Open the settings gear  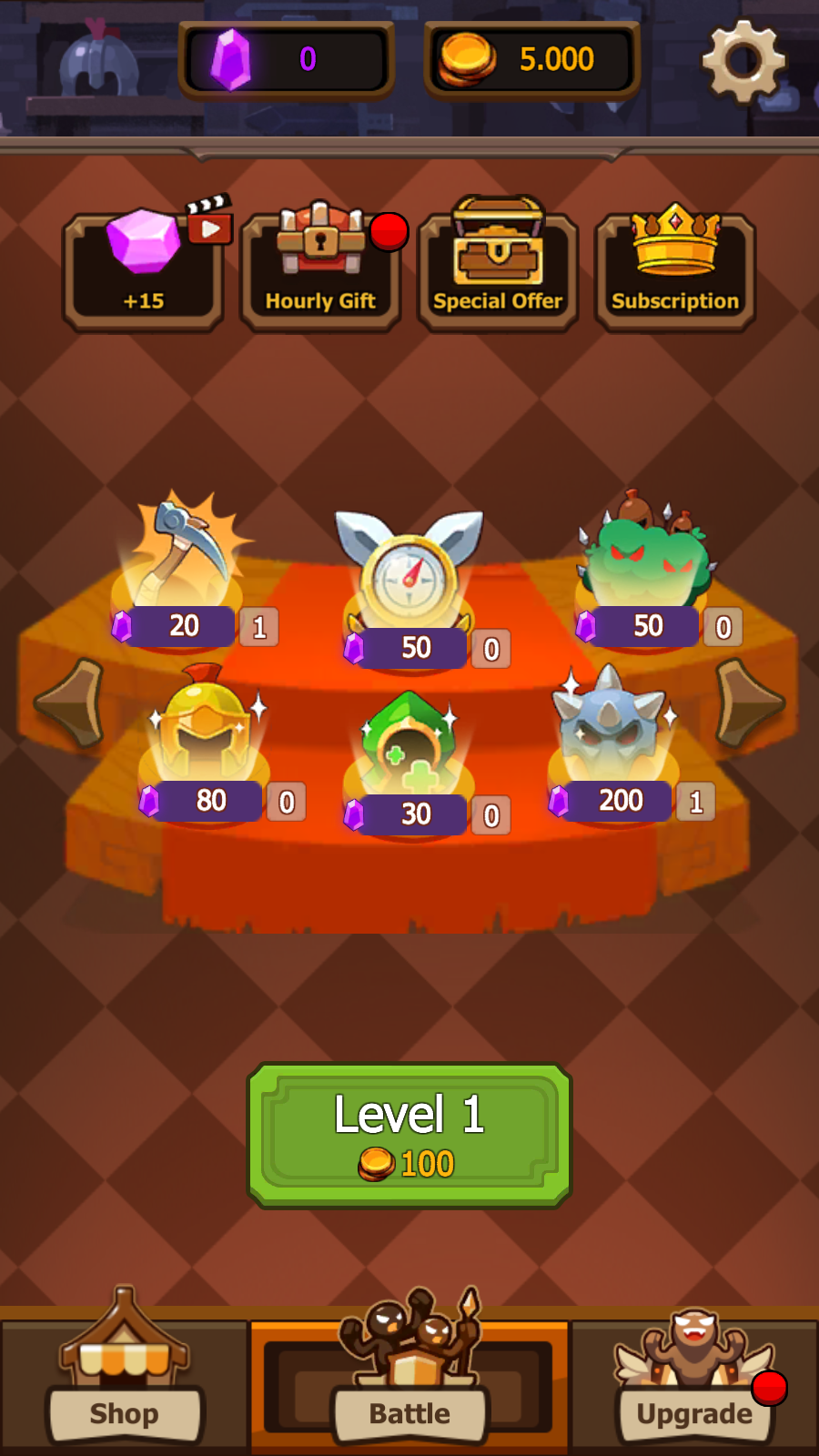743,61
